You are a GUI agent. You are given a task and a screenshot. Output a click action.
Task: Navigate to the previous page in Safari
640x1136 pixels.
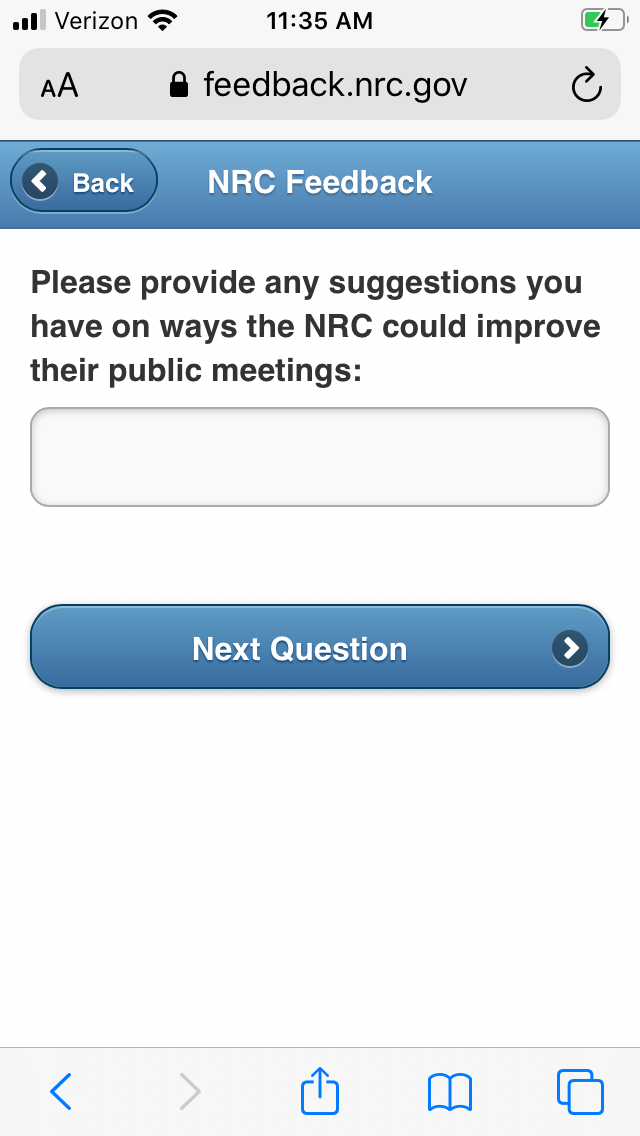[x=61, y=1091]
